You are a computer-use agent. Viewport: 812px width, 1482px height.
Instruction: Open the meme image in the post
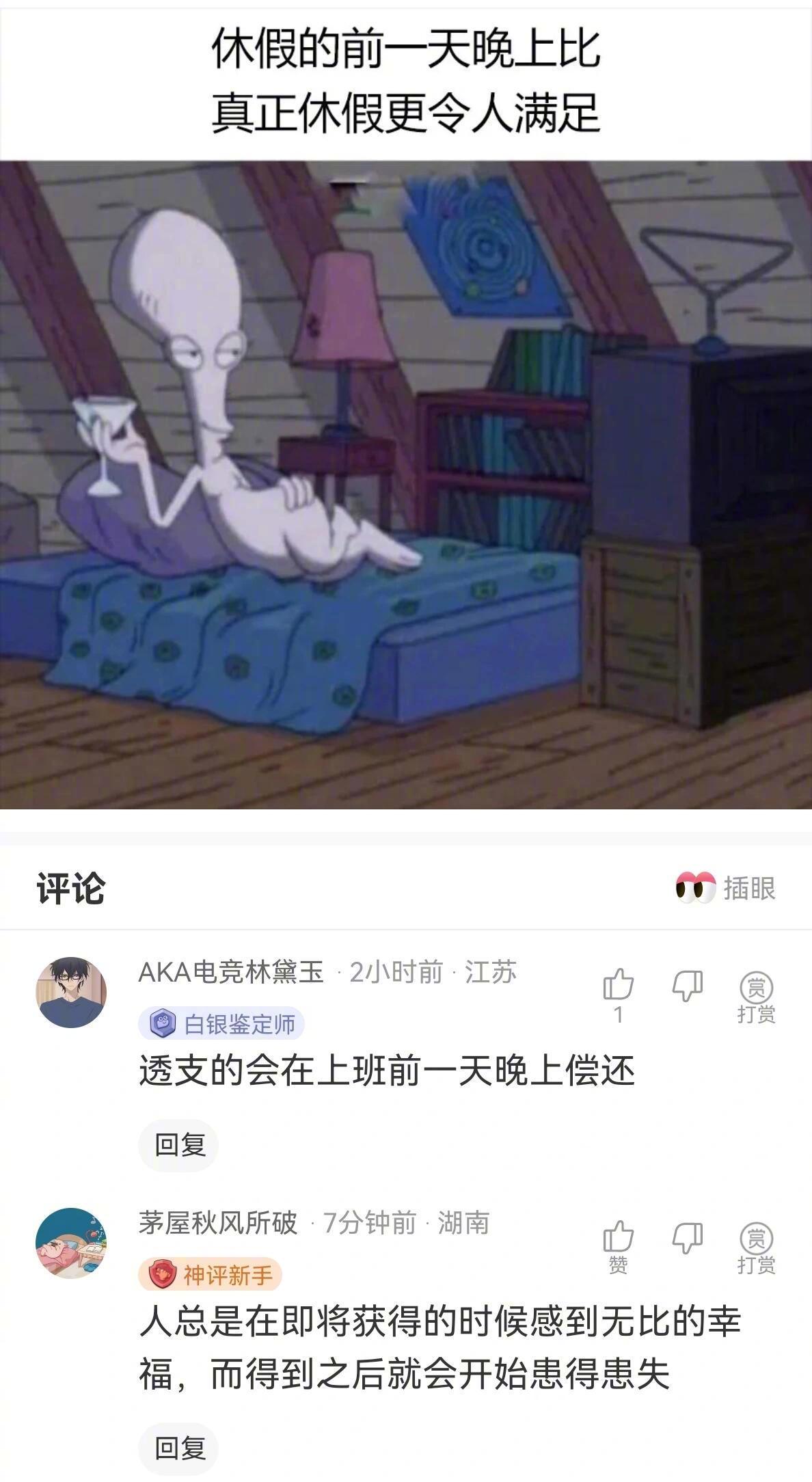coord(406,484)
